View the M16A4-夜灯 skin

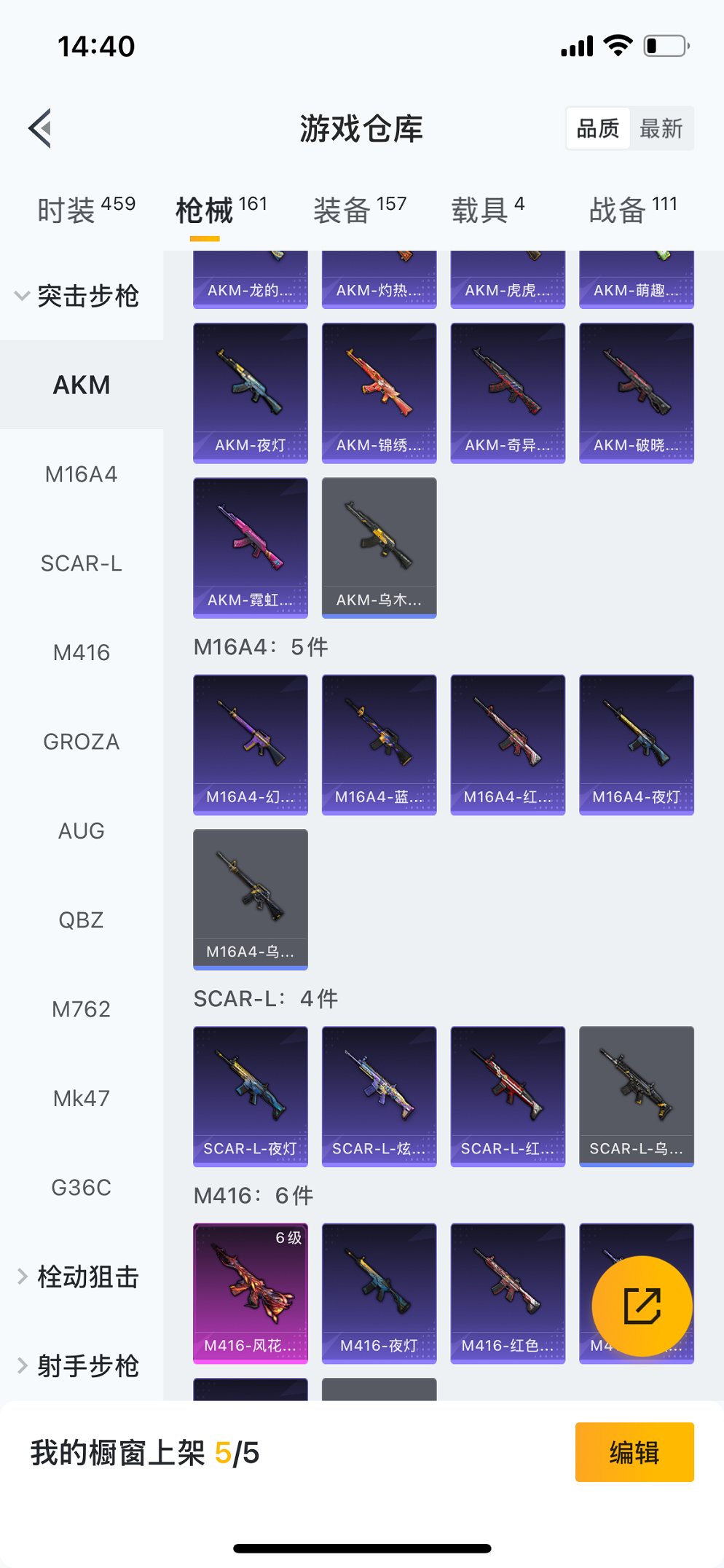pos(637,745)
